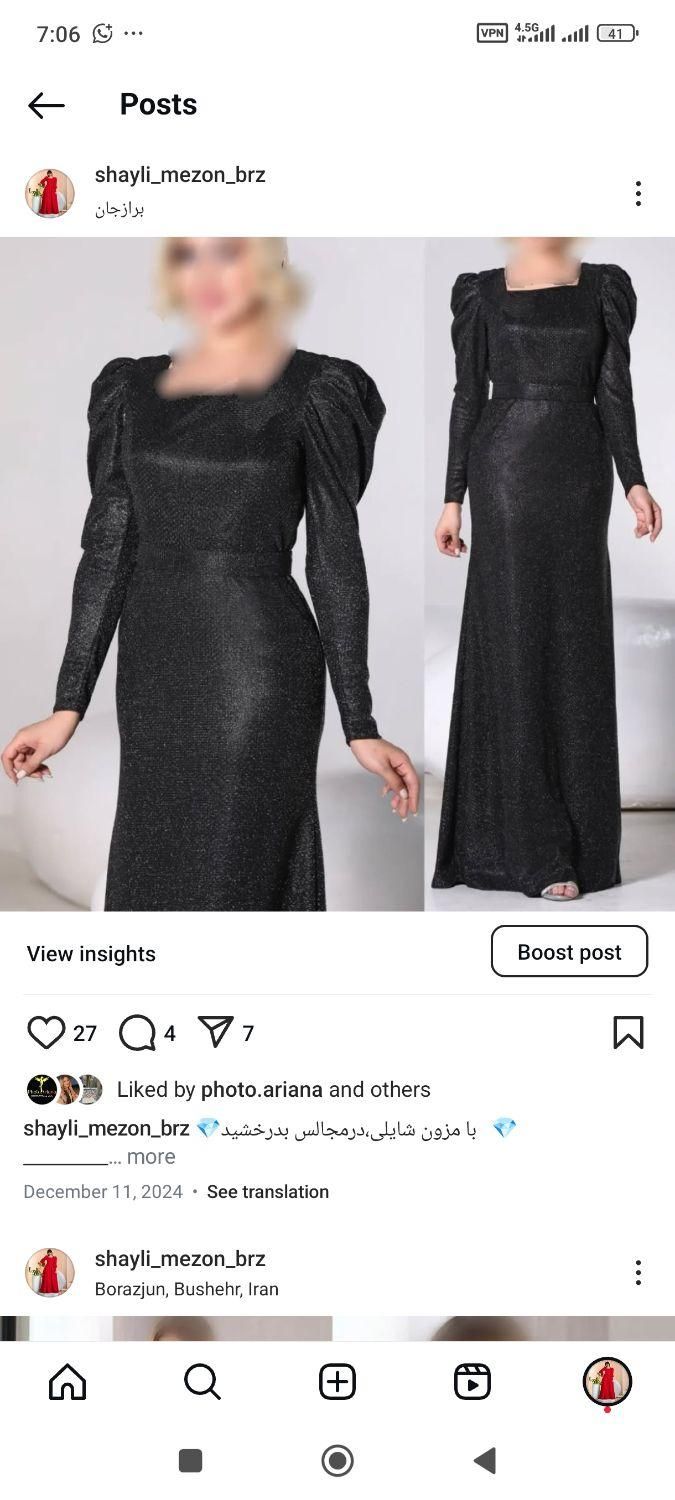The width and height of the screenshot is (675, 1500).
Task: Tap the system back button
Action: pyautogui.click(x=485, y=1461)
